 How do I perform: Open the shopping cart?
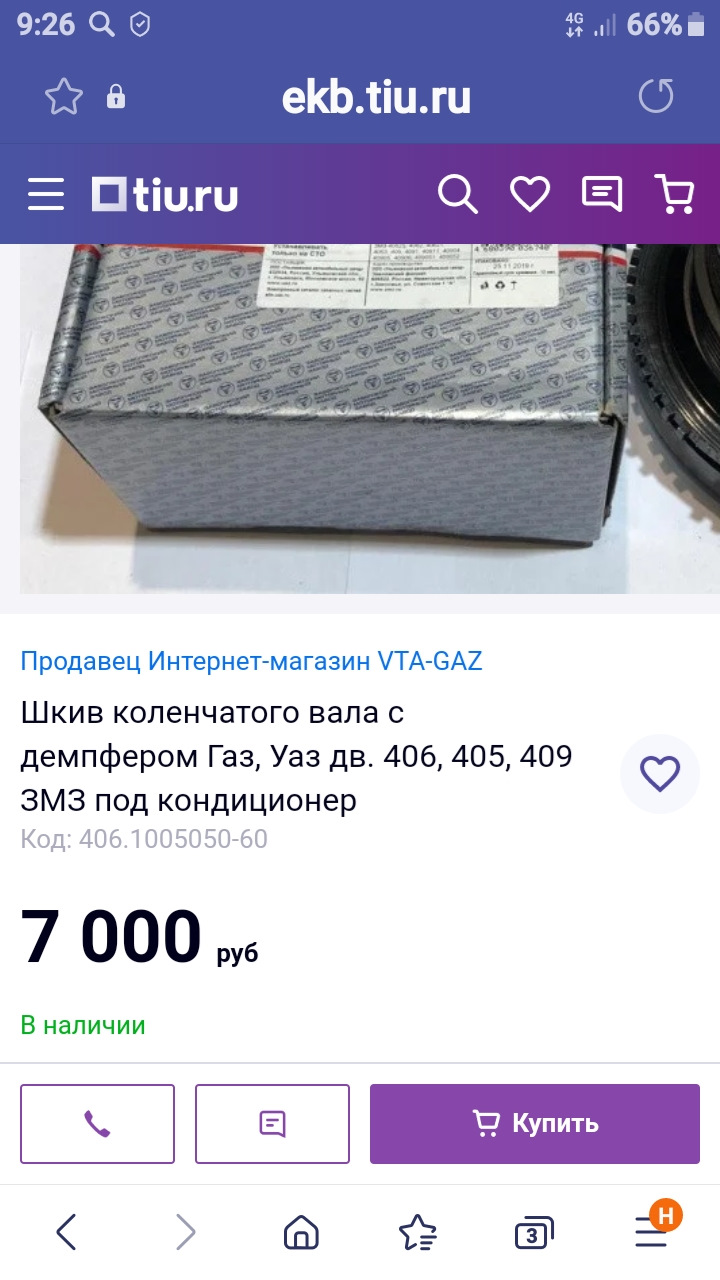(x=673, y=194)
